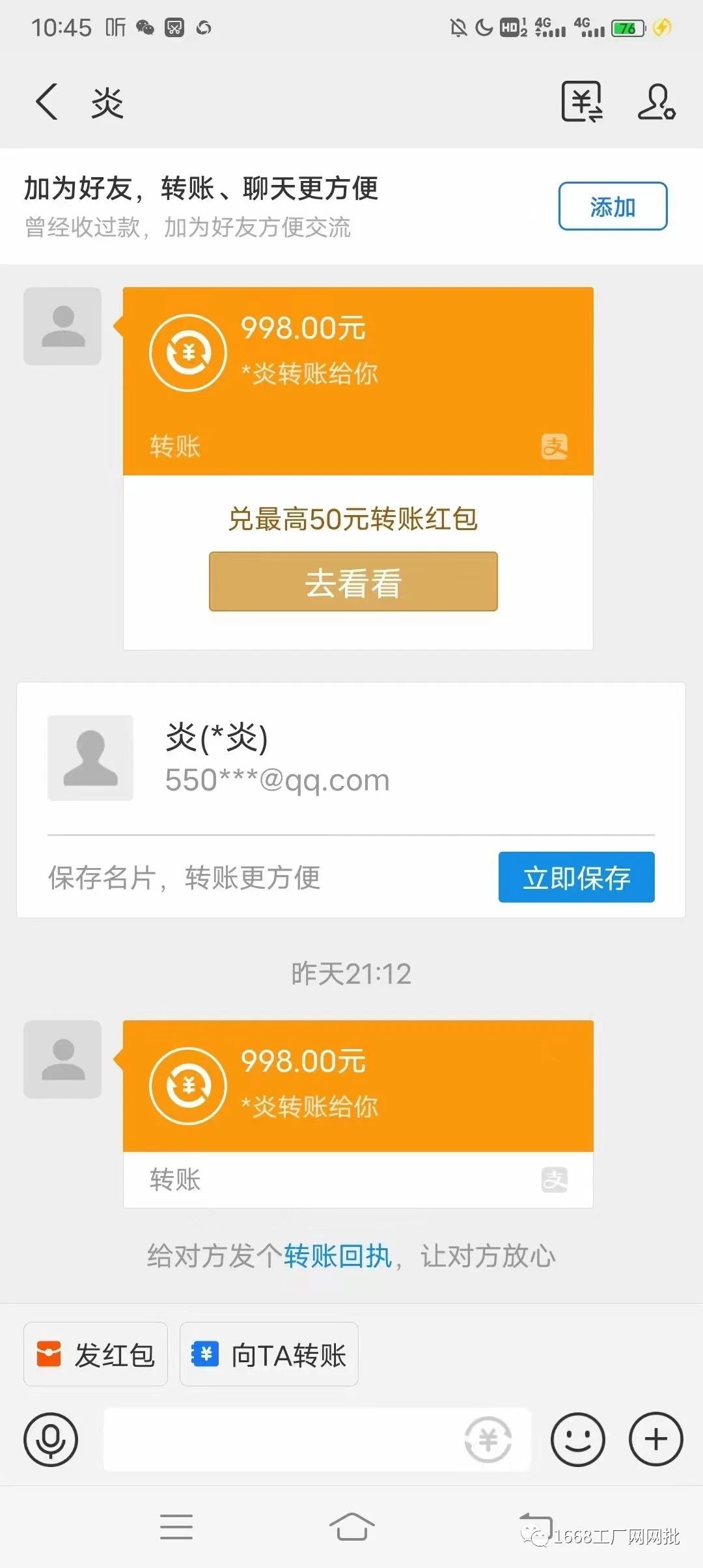Tap the yen transfer icon in input field

(488, 1440)
